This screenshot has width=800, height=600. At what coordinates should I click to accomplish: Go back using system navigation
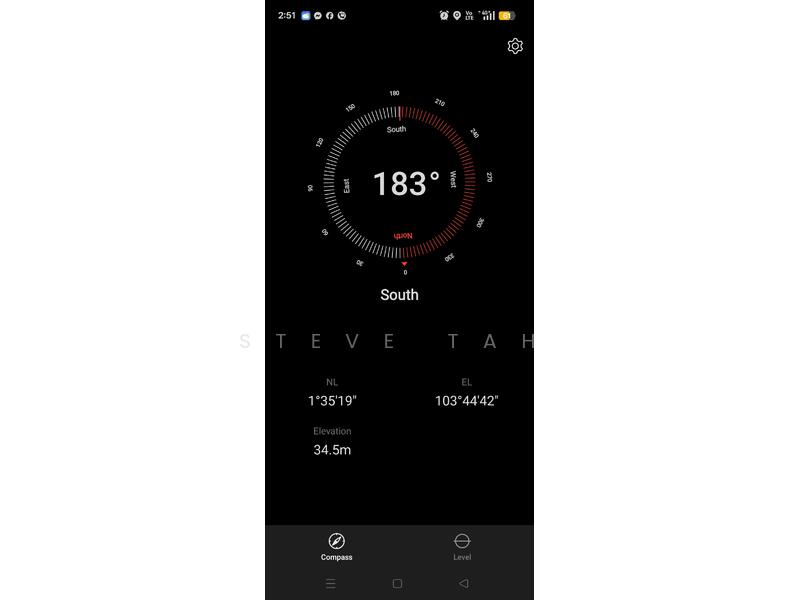463,583
